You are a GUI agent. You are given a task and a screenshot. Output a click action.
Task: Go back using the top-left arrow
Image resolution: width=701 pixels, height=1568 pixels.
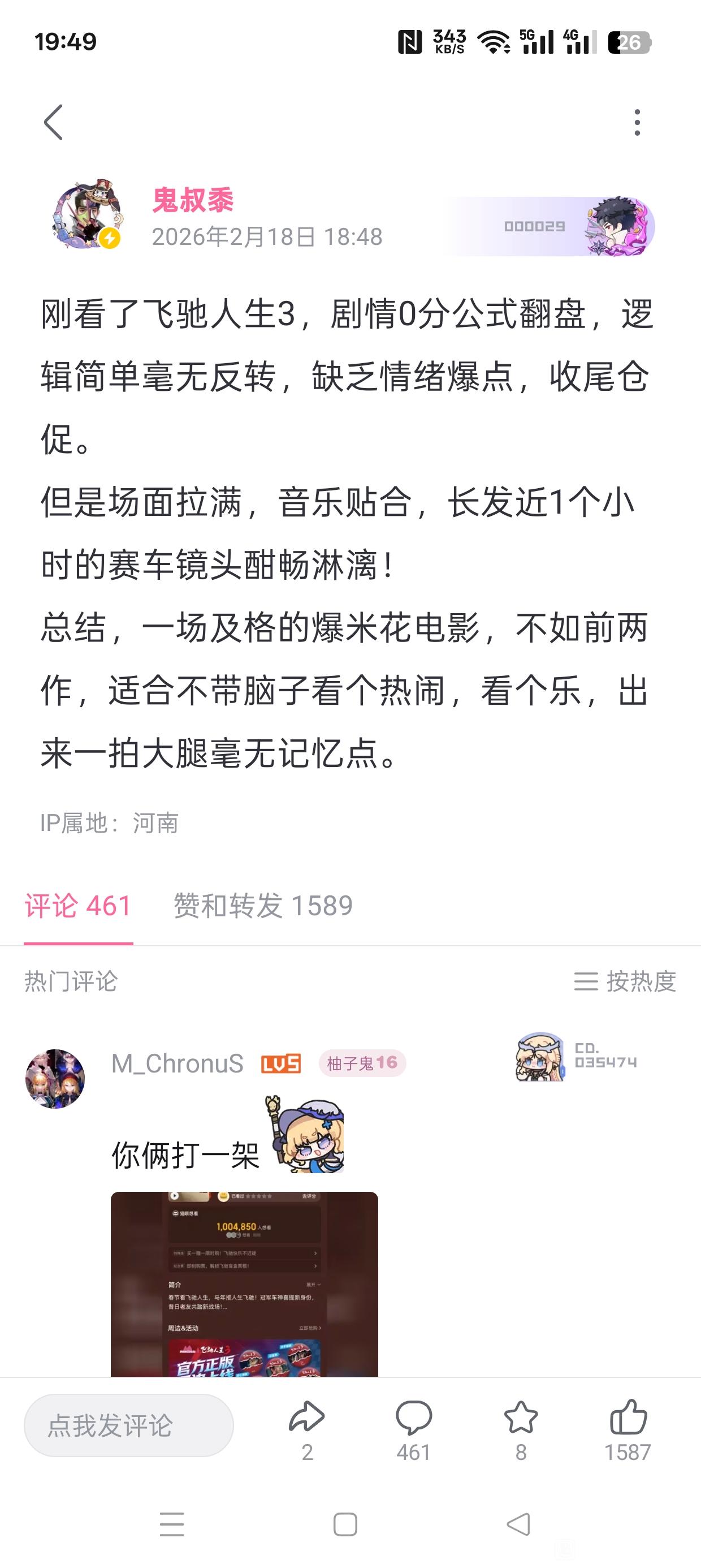click(54, 122)
